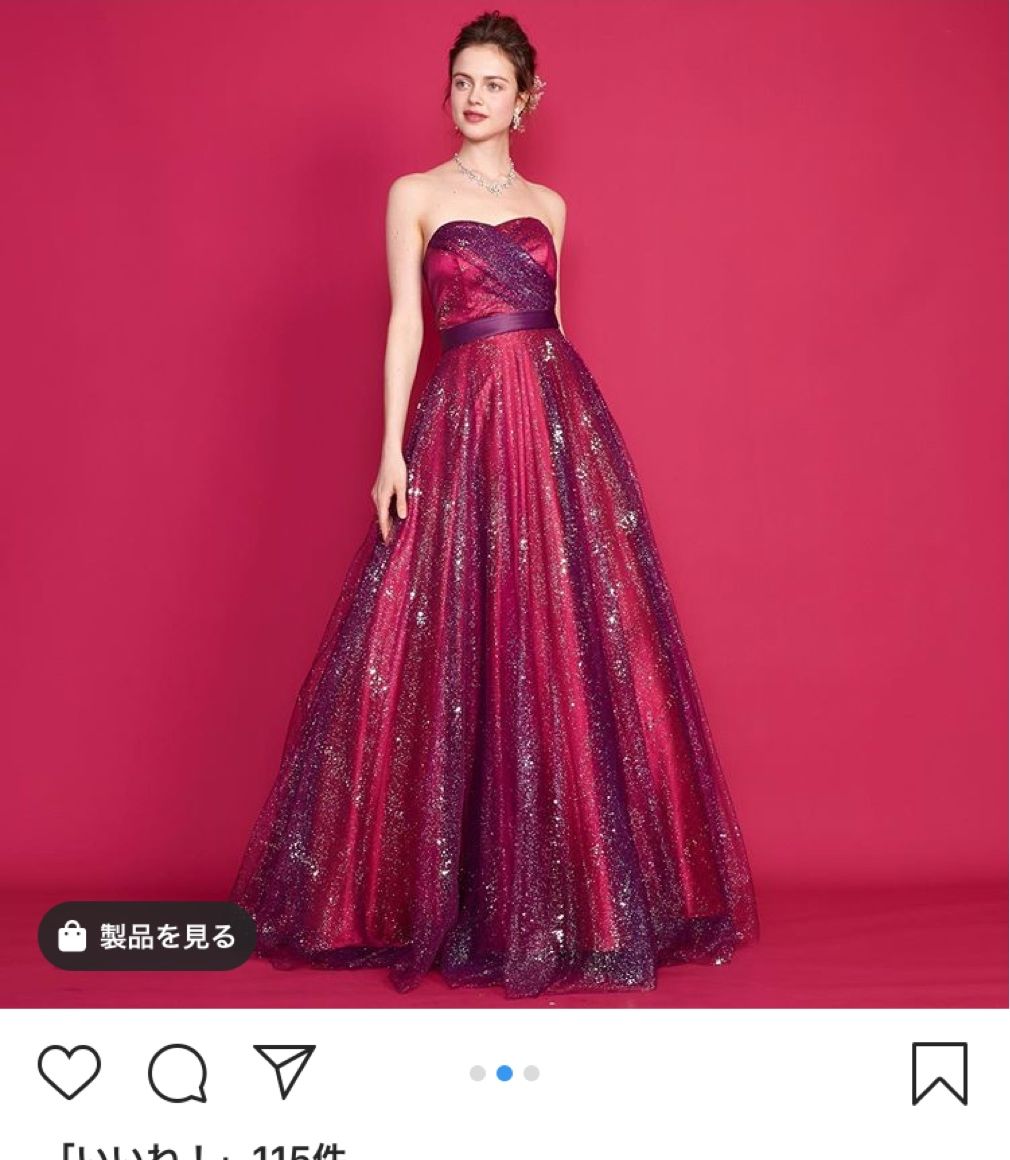Open the comments on this post

coord(177,1073)
